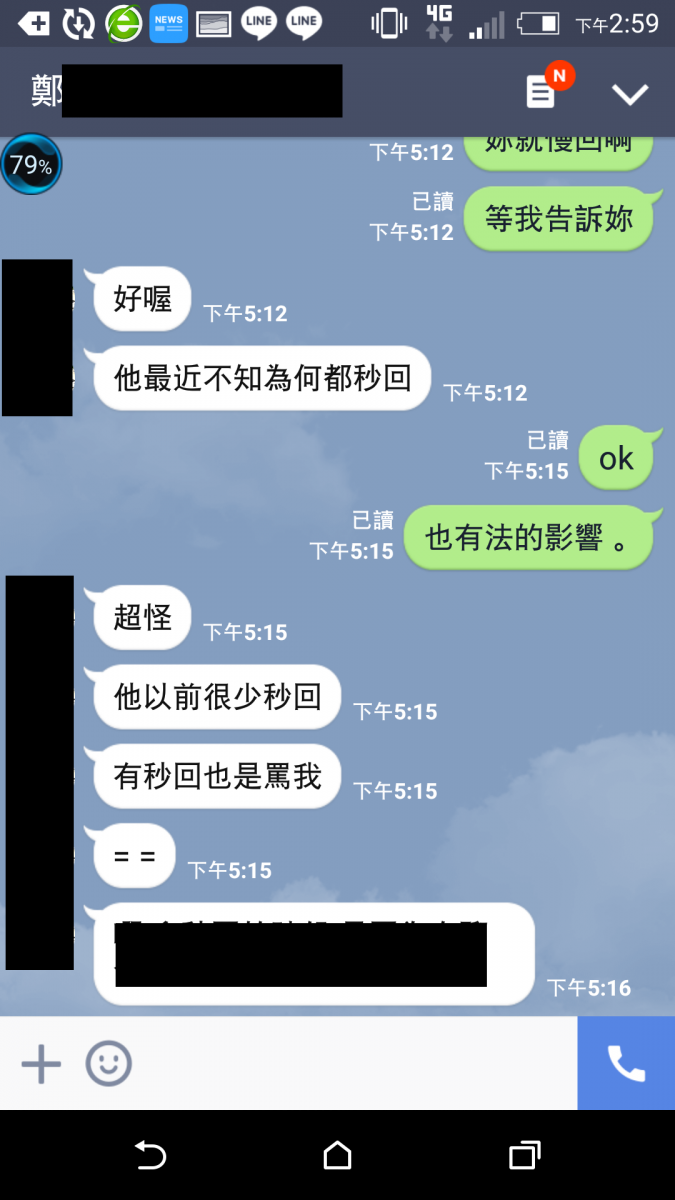
Task: Open the recent apps overview
Action: point(524,1156)
